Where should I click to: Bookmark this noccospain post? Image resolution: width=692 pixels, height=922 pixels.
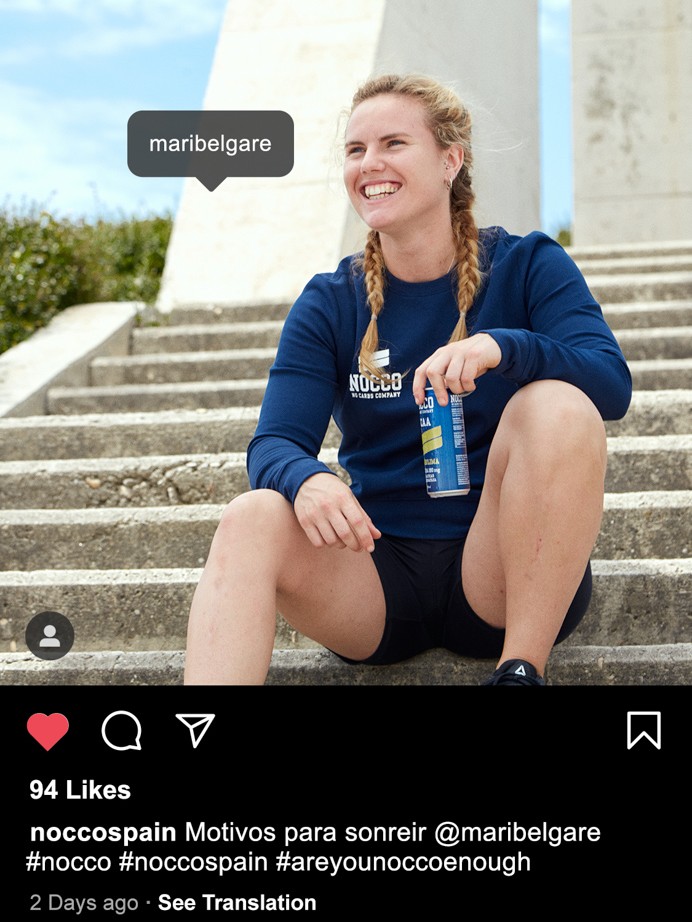tap(643, 730)
